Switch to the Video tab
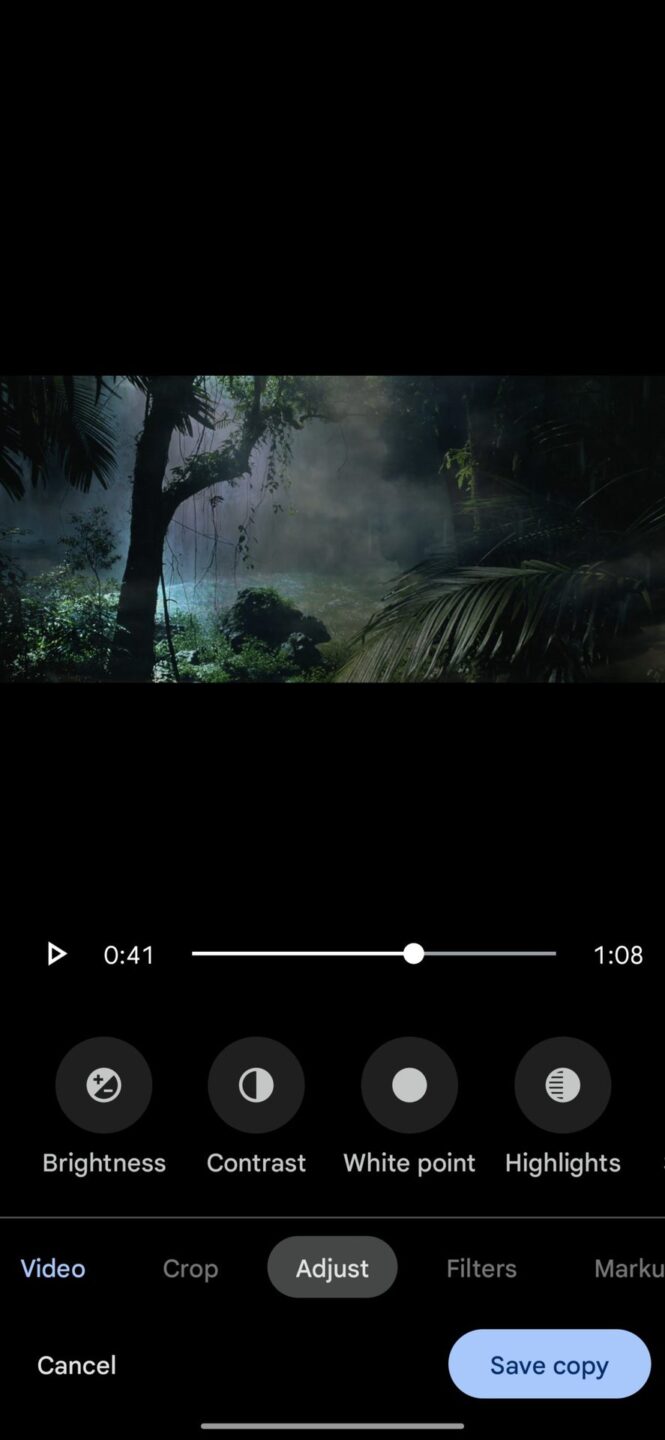The height and width of the screenshot is (1440, 665). coord(53,1268)
